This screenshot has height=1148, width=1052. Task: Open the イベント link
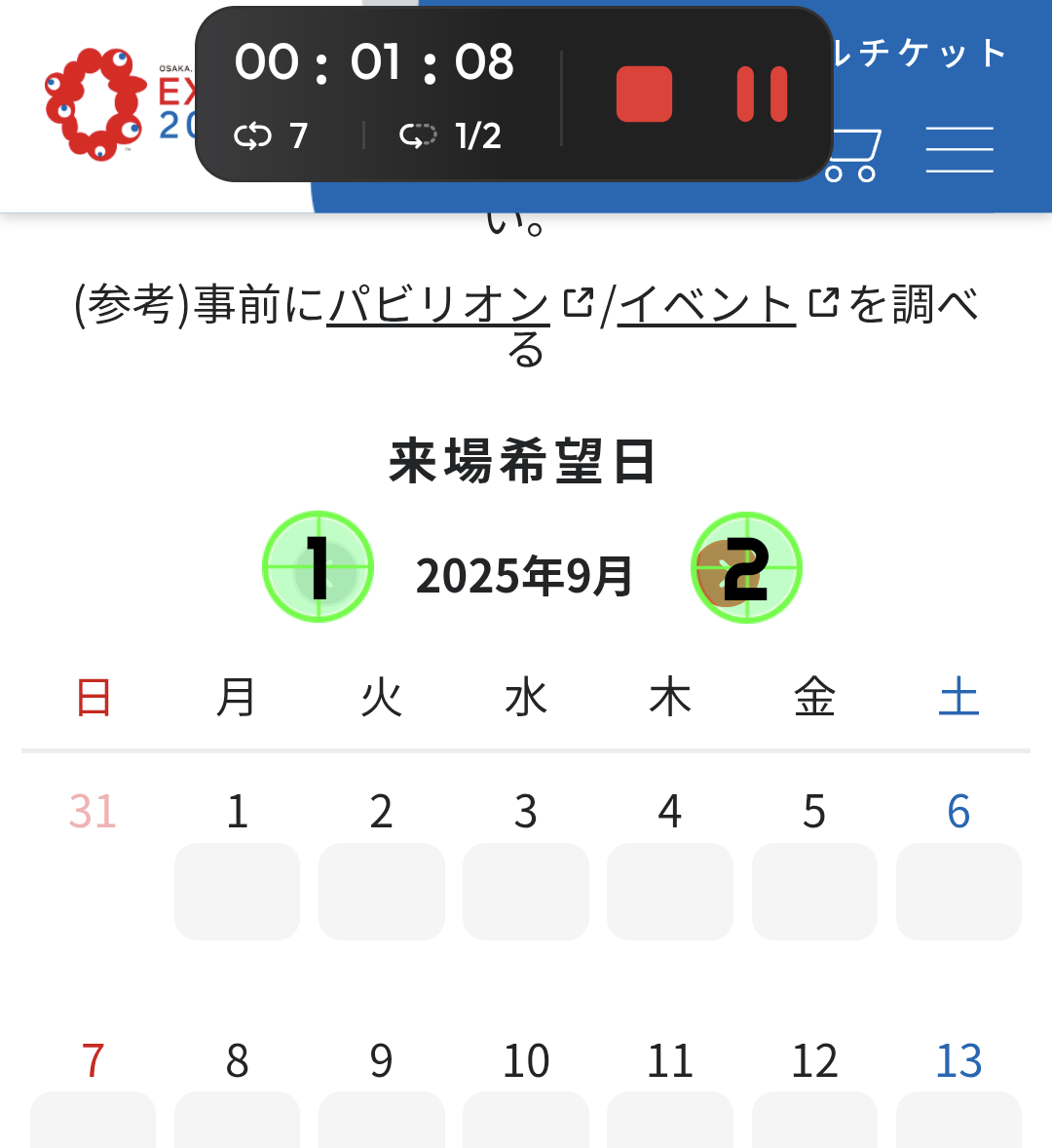[x=707, y=304]
